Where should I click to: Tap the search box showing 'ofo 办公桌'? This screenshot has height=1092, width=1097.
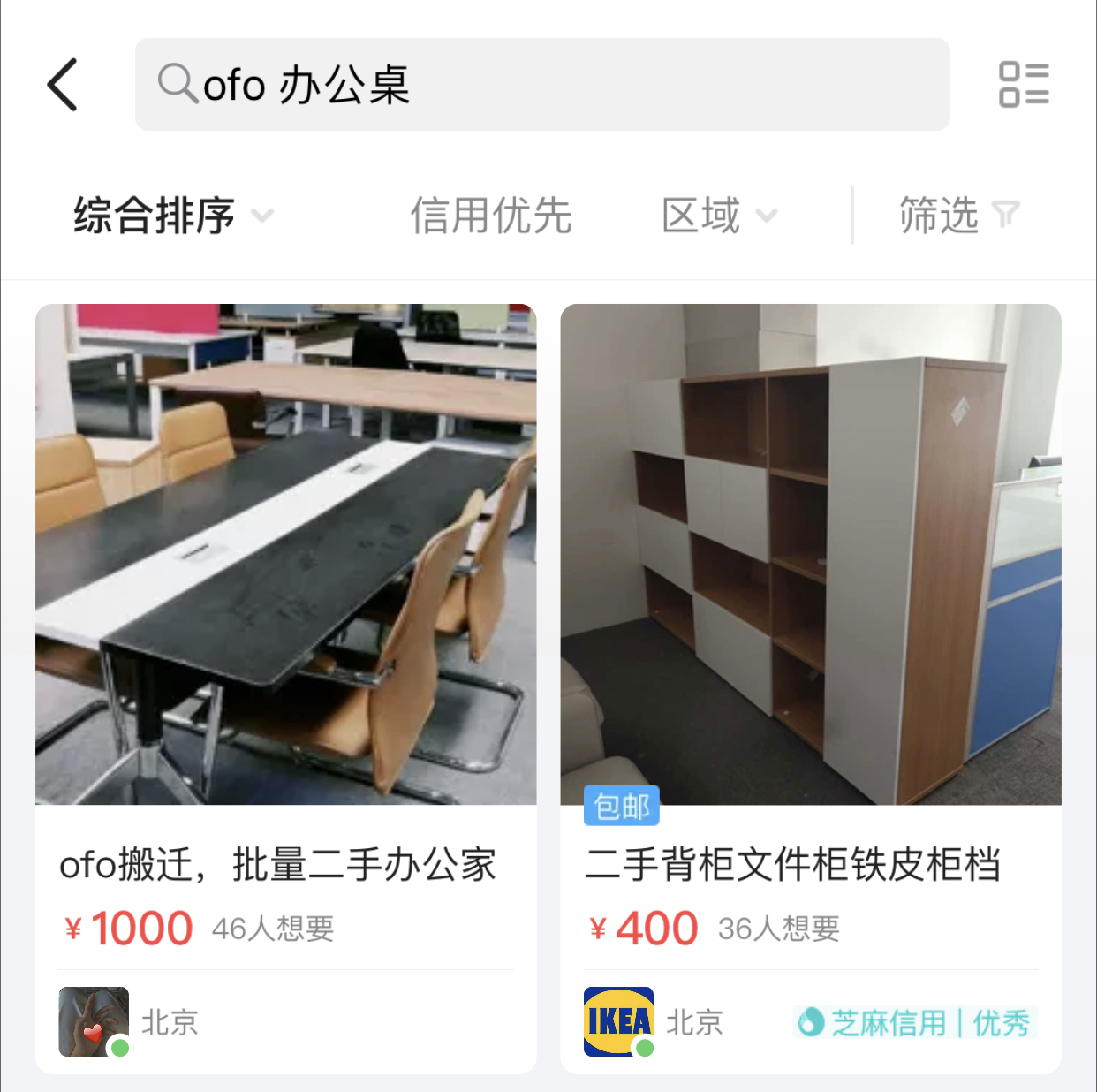pyautogui.click(x=541, y=85)
